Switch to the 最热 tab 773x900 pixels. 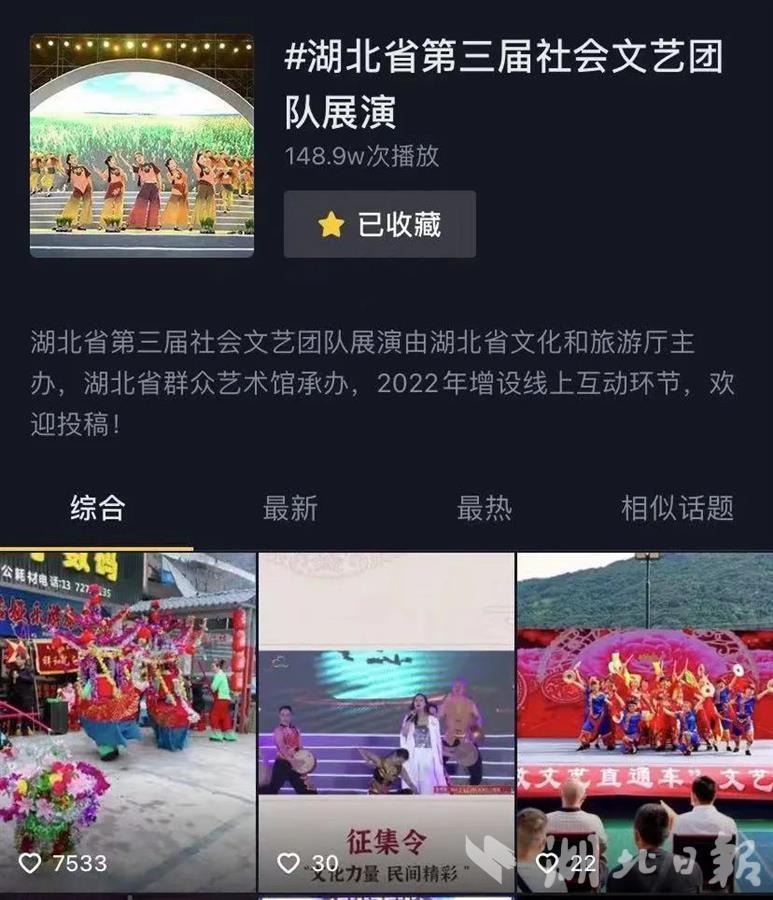484,508
